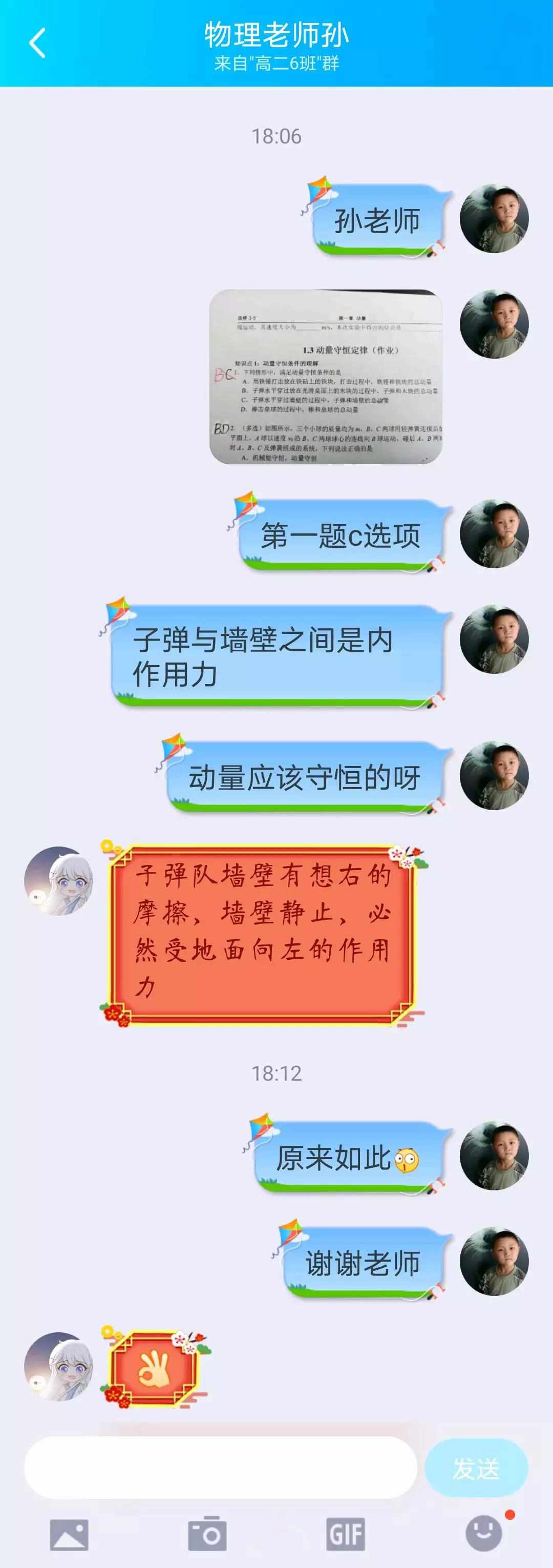553x1568 pixels.
Task: Tap the 发送 send button
Action: [476, 1468]
